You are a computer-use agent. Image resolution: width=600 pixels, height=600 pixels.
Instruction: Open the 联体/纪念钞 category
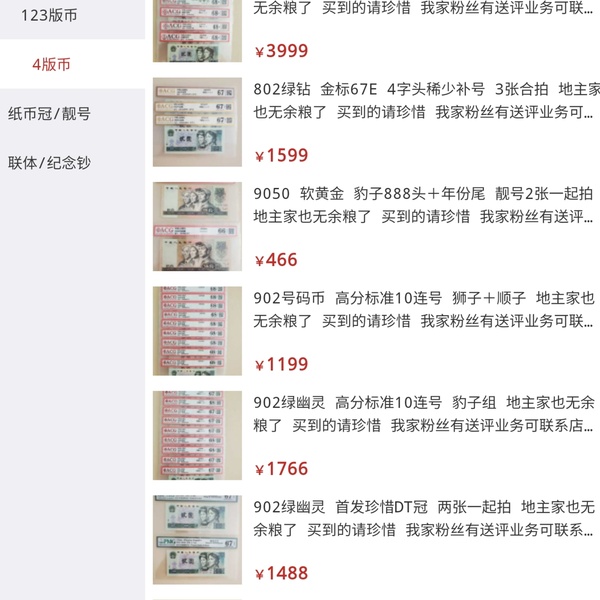point(49,163)
